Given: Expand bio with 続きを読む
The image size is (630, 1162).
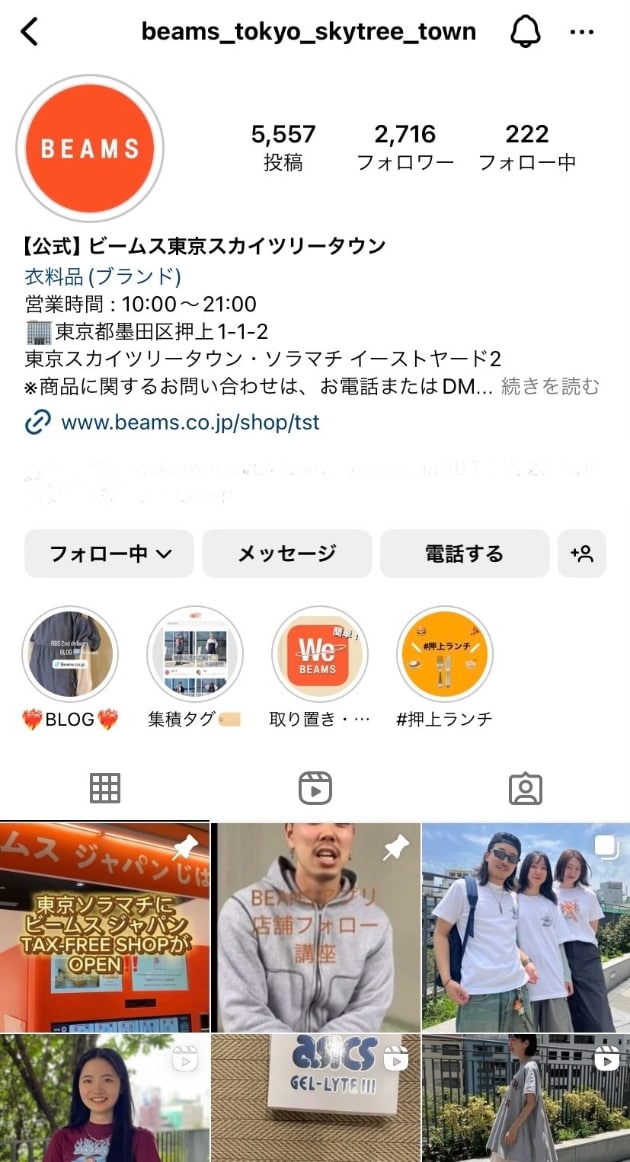Looking at the screenshot, I should click(x=550, y=386).
